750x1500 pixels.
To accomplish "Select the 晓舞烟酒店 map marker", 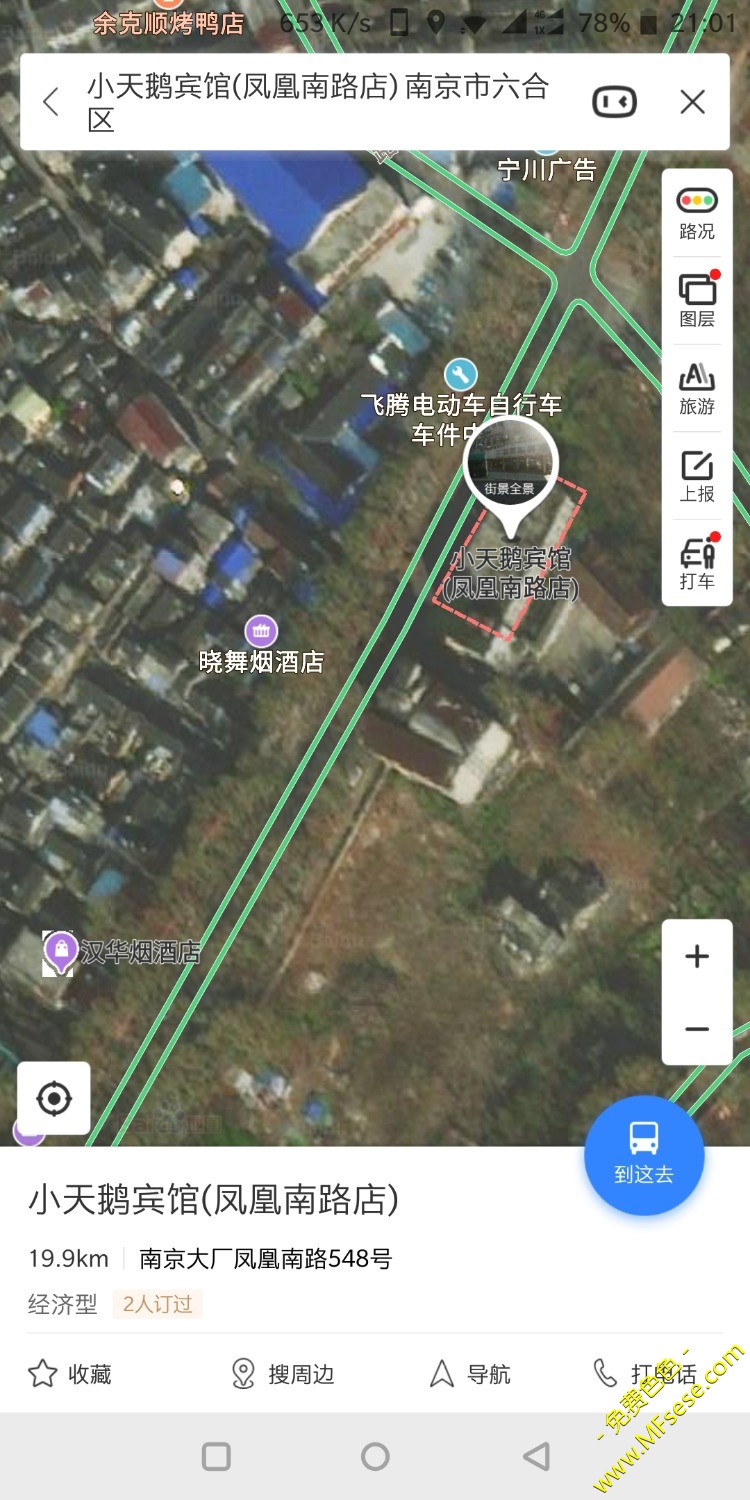I will click(261, 631).
